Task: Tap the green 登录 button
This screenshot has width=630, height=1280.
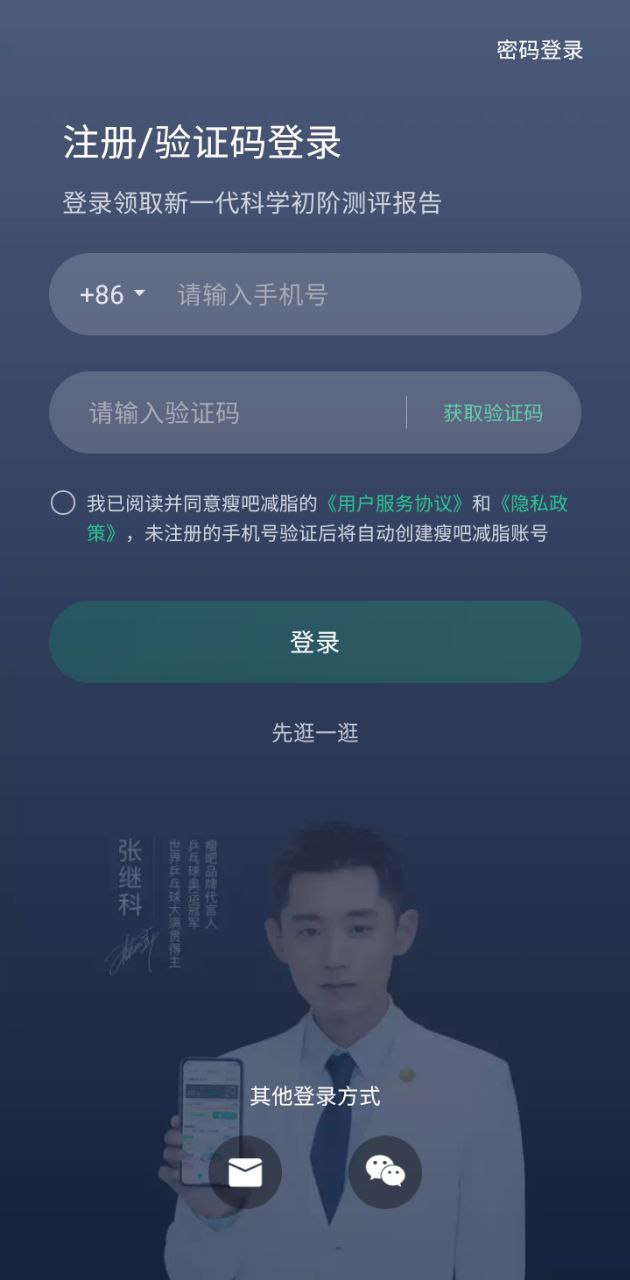Action: point(315,642)
